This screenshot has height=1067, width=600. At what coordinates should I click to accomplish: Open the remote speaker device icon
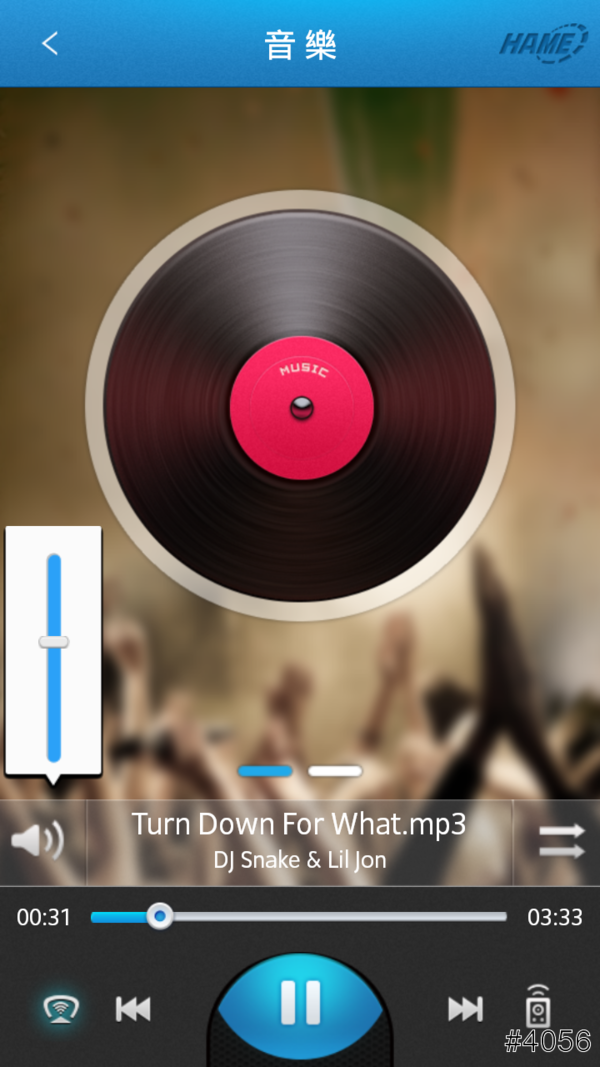coord(538,1007)
